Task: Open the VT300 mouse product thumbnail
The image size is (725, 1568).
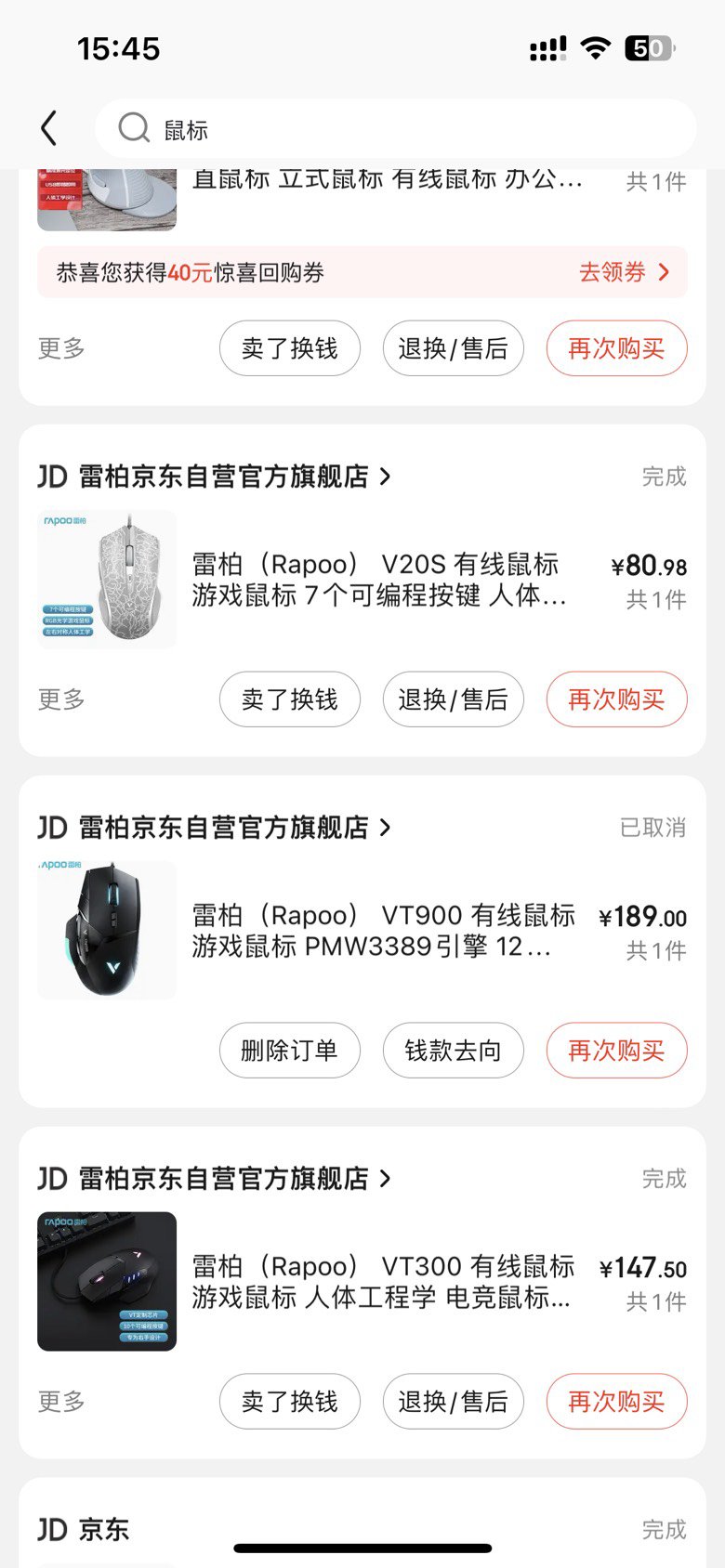Action: (x=107, y=1281)
